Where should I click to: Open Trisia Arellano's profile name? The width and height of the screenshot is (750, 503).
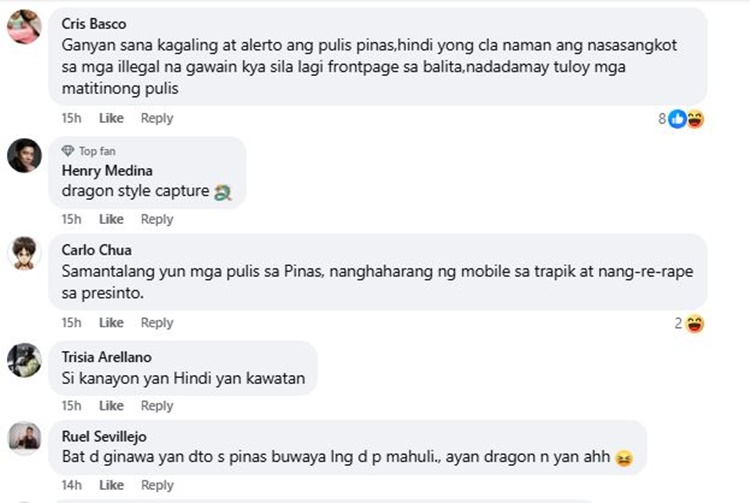coord(107,357)
